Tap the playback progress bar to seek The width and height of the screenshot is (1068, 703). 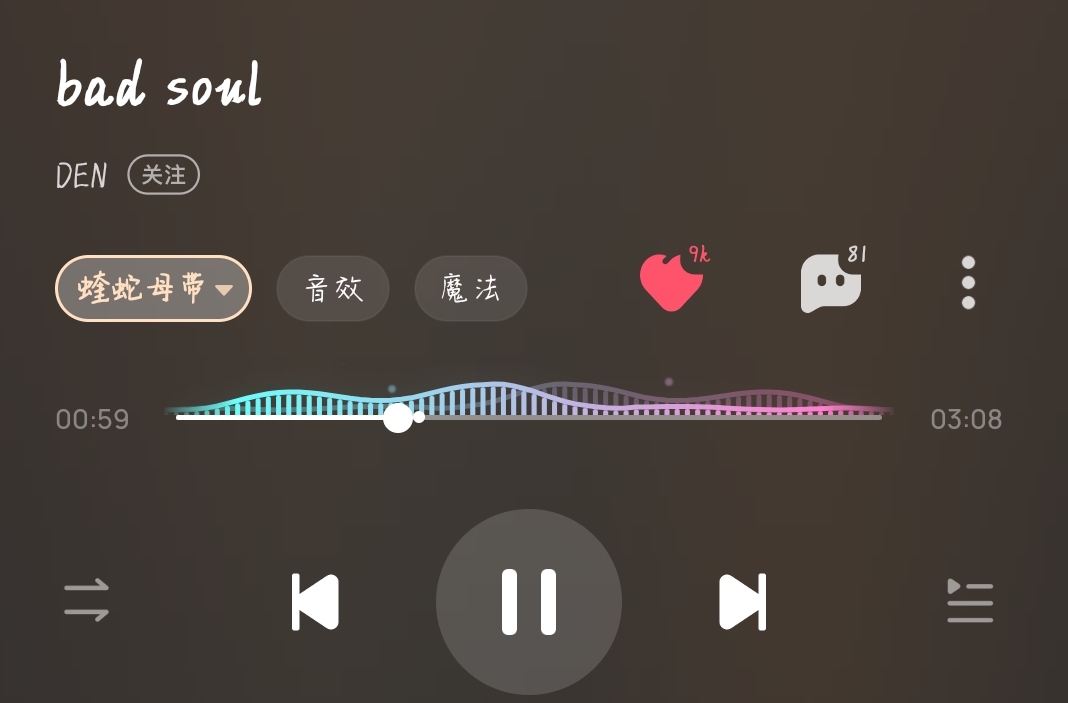click(x=529, y=418)
